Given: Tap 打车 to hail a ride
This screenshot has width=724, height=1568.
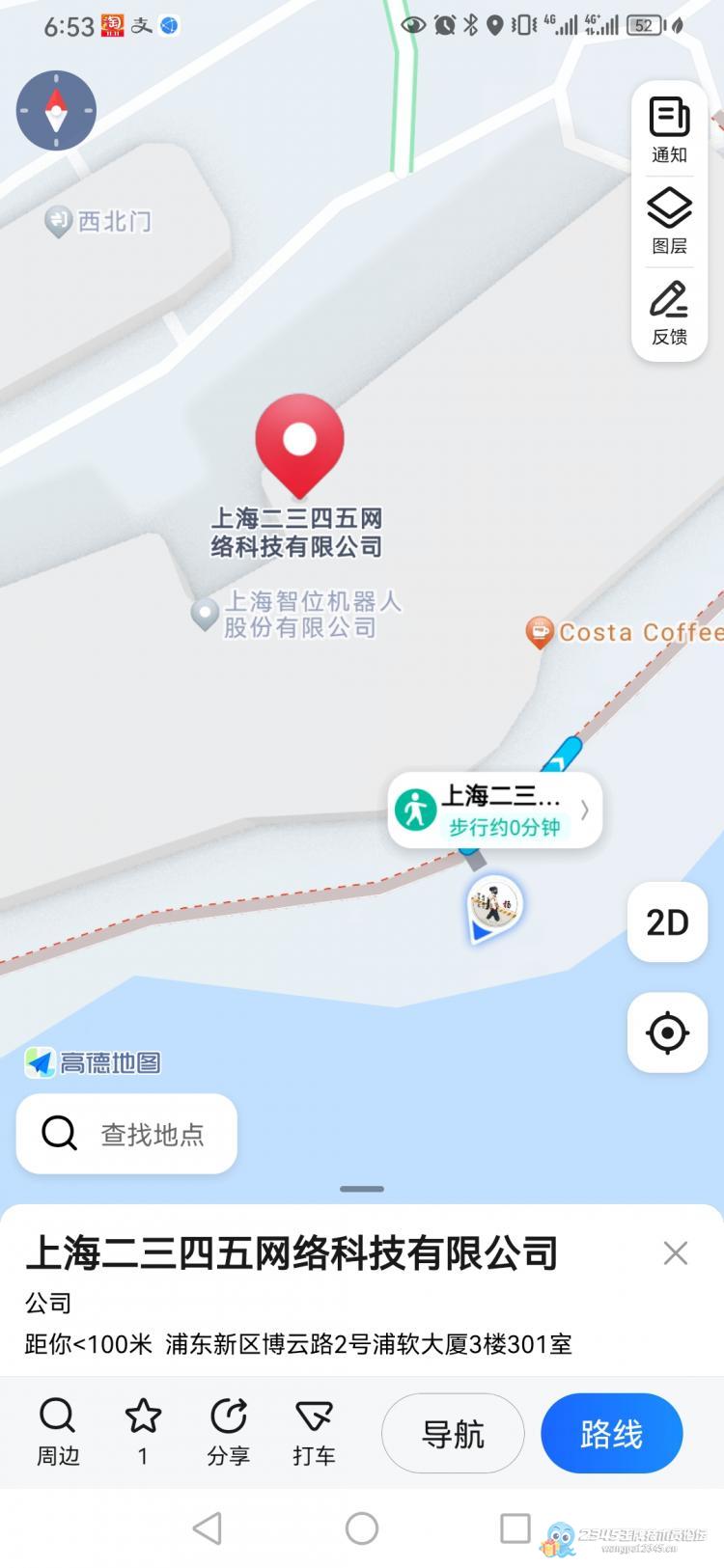Looking at the screenshot, I should (314, 1432).
